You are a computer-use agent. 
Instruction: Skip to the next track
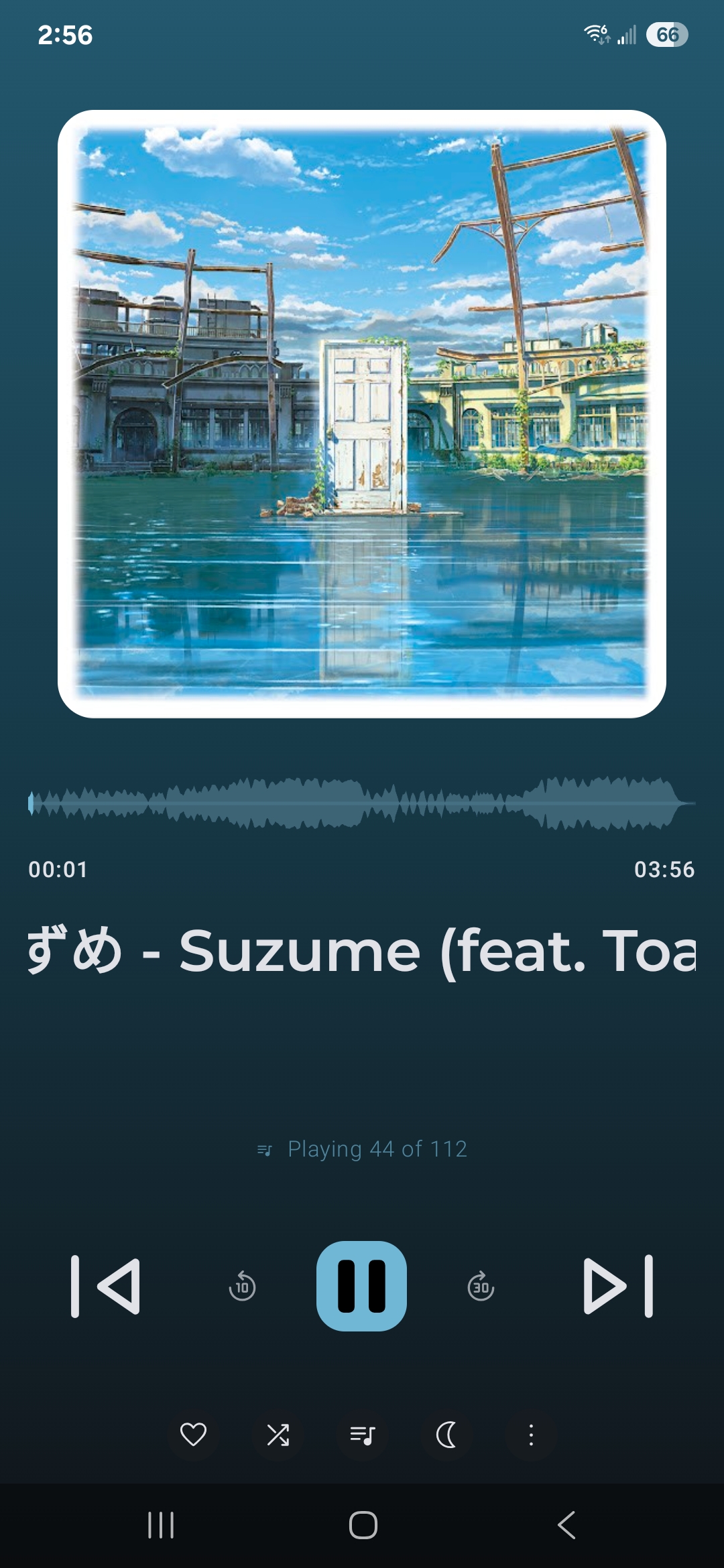point(618,1286)
